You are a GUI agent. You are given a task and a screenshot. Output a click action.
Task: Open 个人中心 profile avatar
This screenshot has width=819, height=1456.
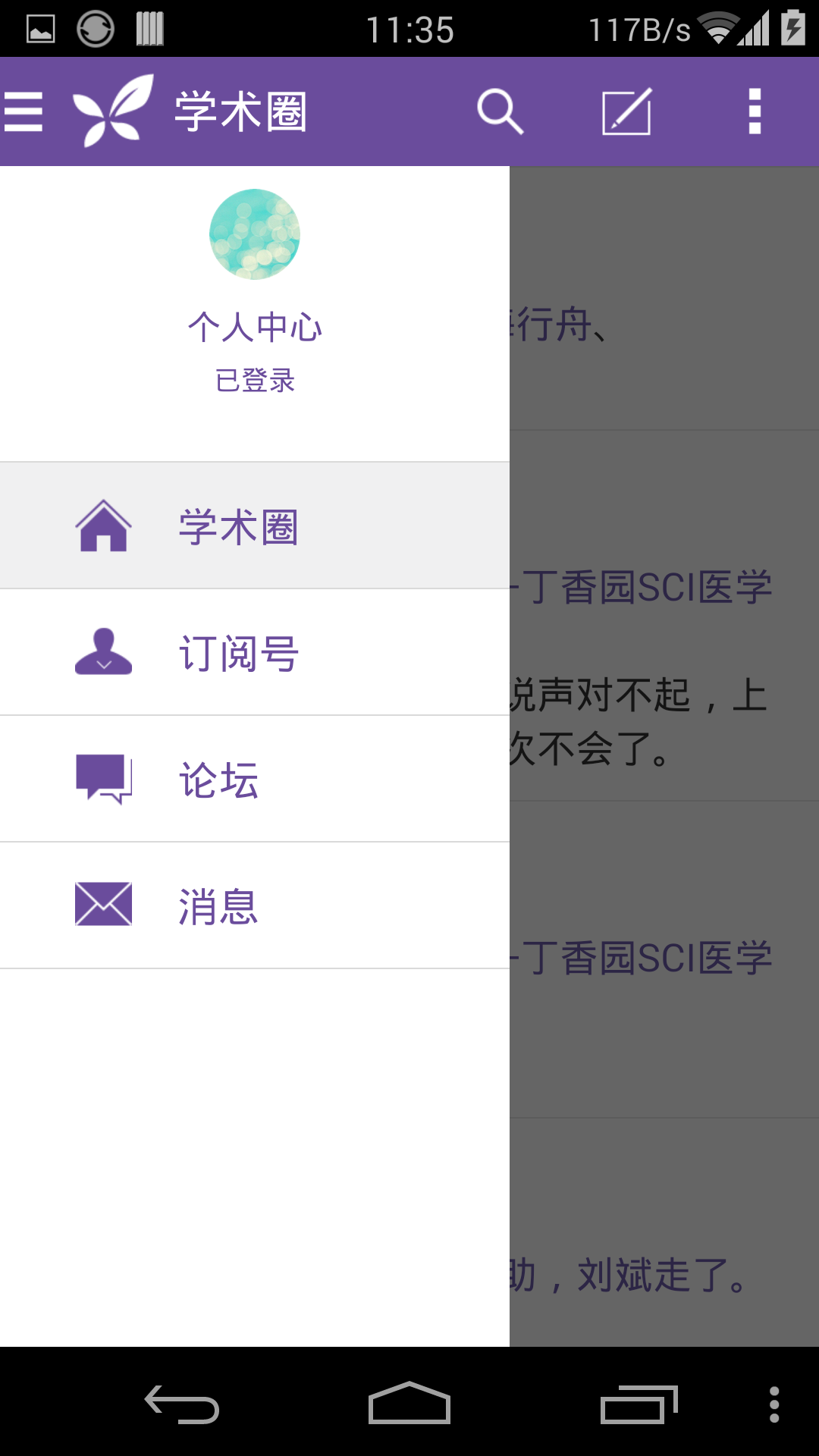pos(255,234)
